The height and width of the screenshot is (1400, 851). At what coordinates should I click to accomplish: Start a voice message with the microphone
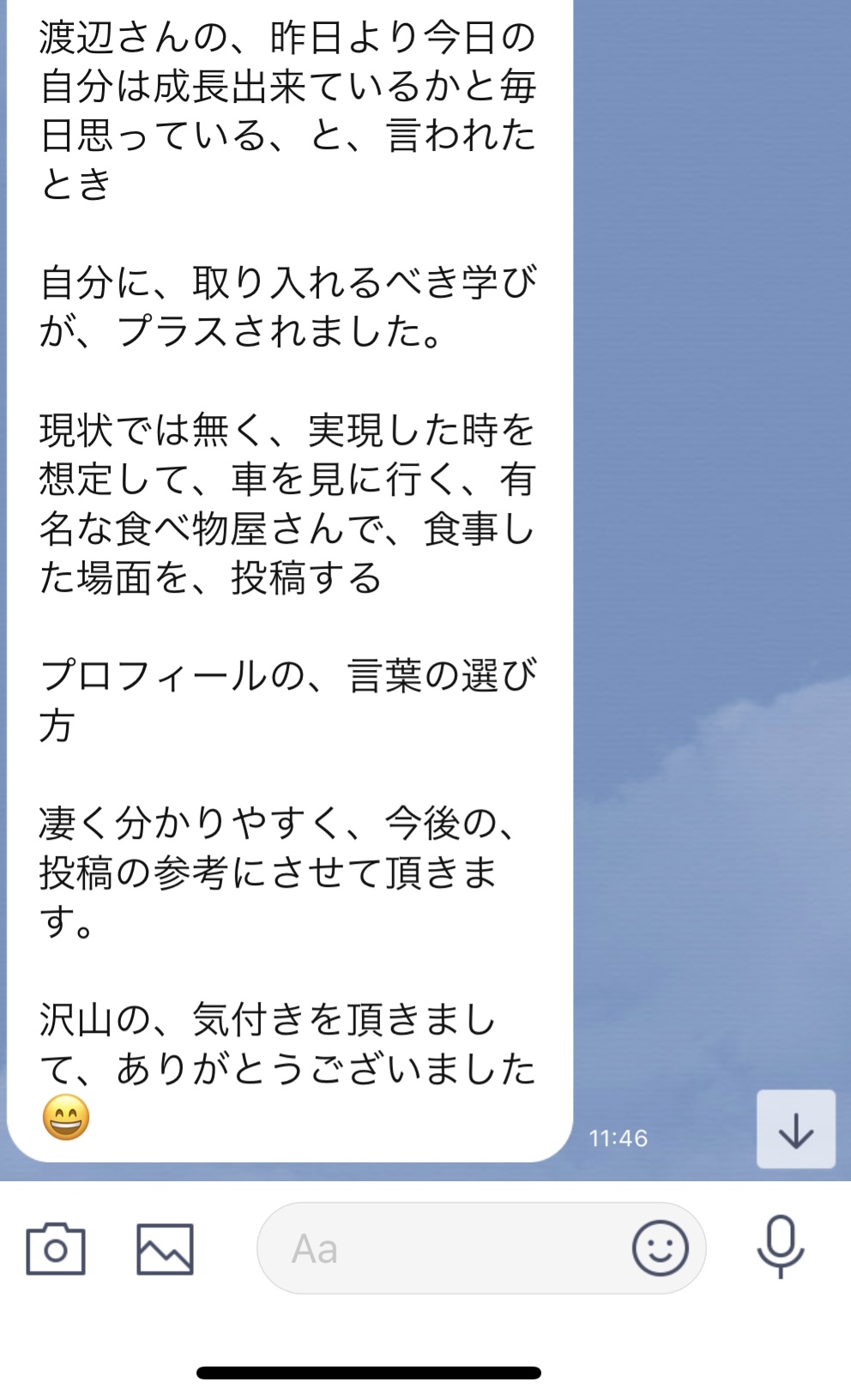[781, 1247]
